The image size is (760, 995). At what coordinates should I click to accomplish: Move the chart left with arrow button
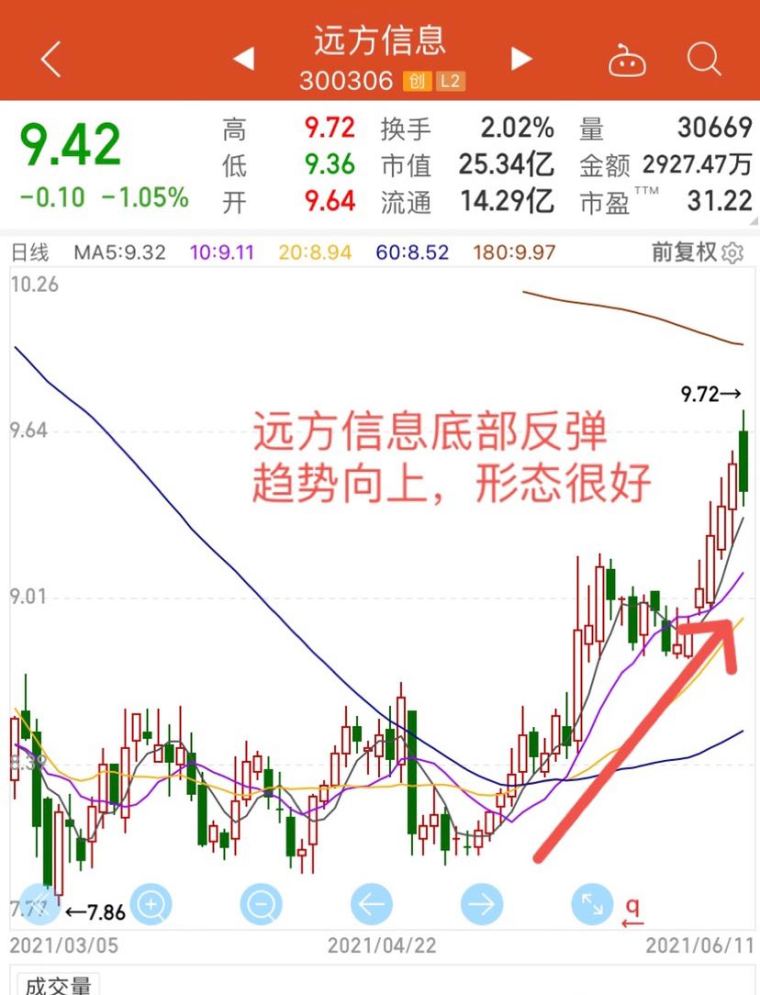coord(372,905)
